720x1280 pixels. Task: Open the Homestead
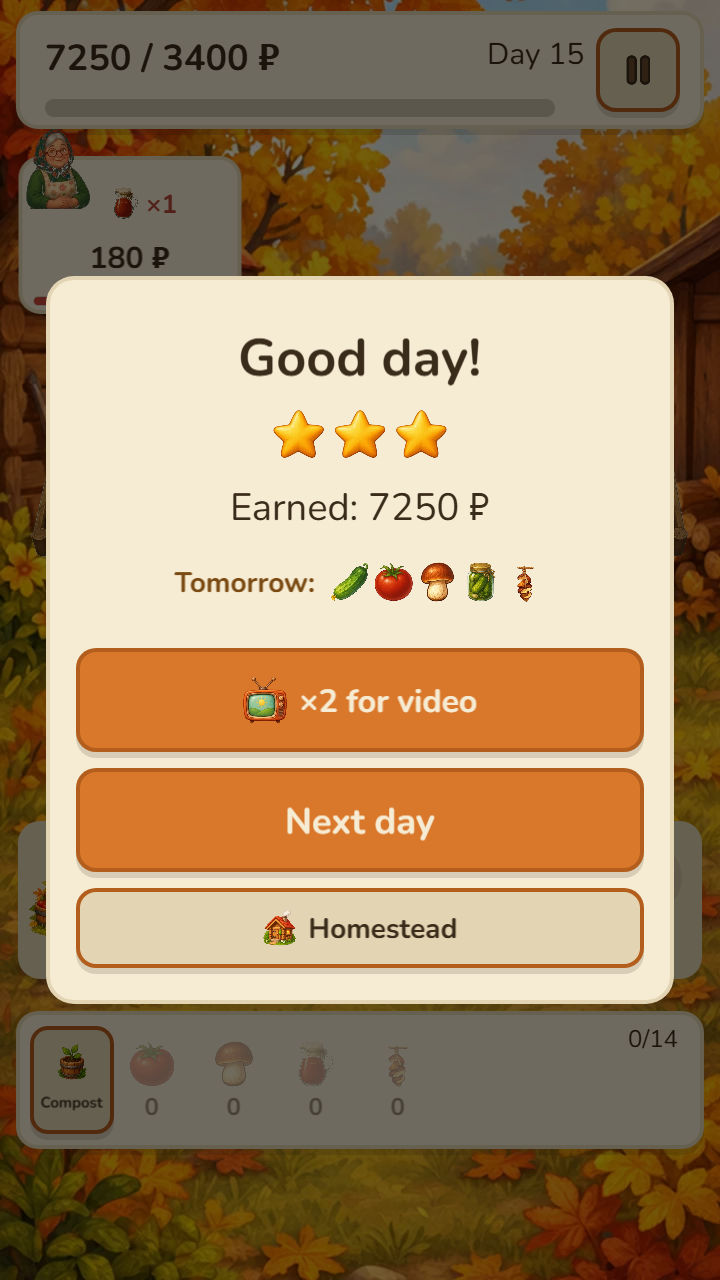[x=360, y=928]
